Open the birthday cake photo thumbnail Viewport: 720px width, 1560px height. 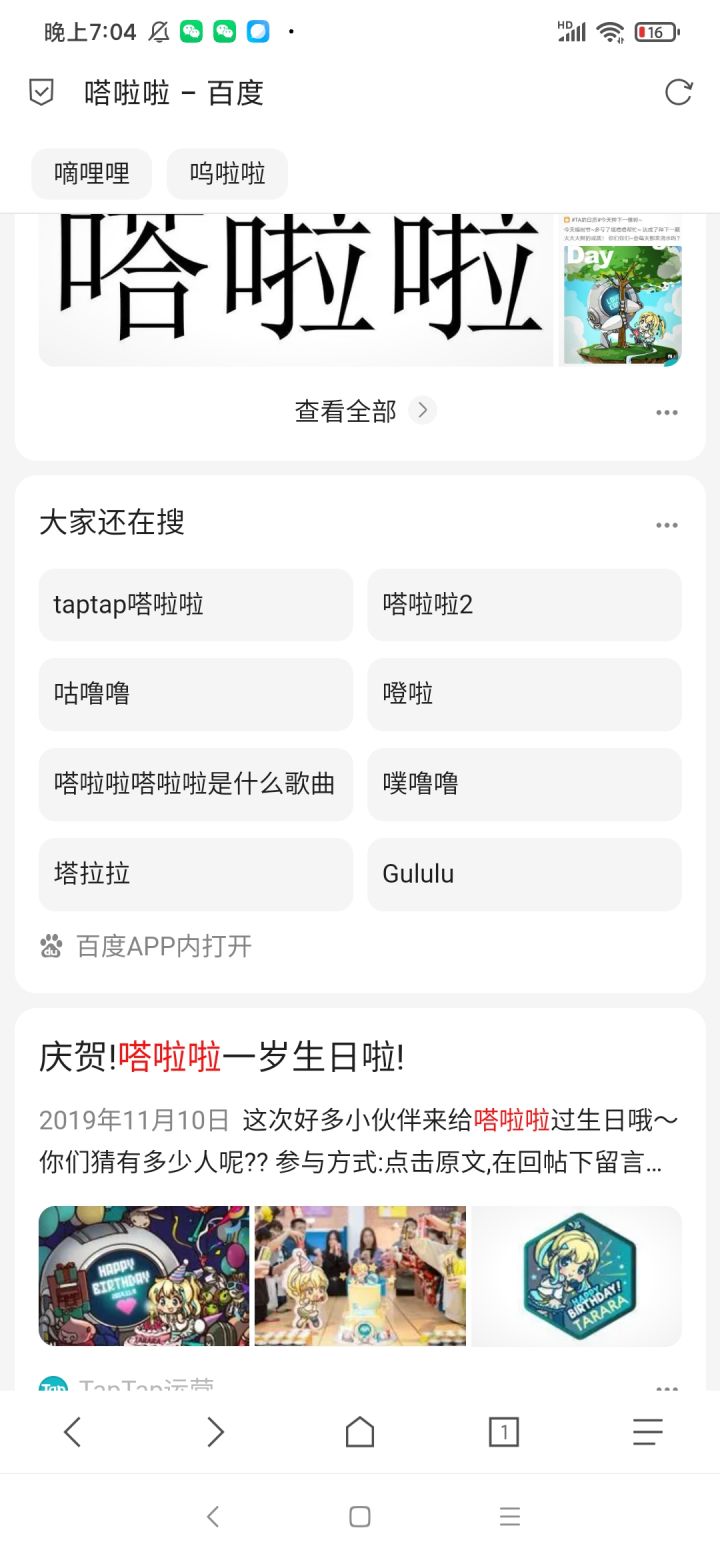pos(360,1276)
